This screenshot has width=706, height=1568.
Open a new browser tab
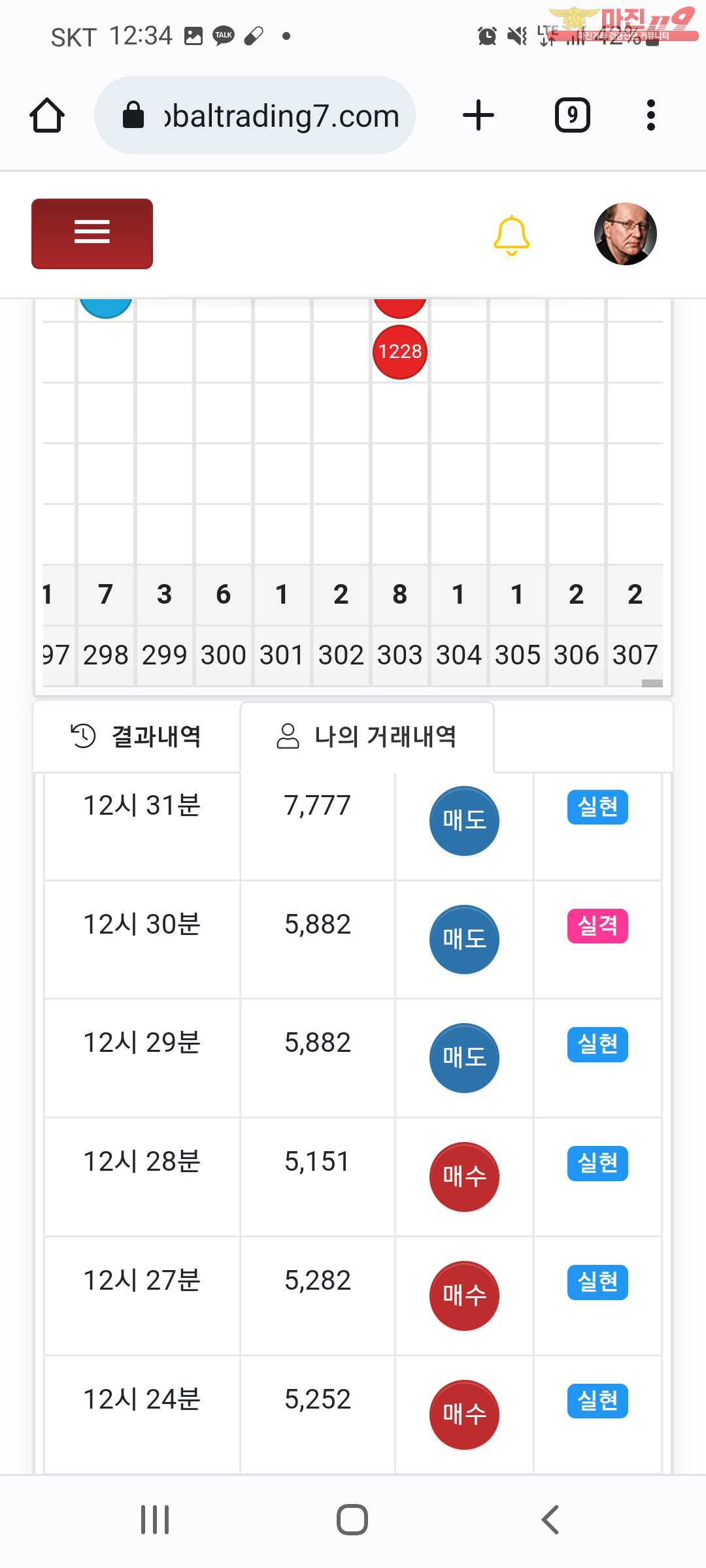tap(479, 116)
